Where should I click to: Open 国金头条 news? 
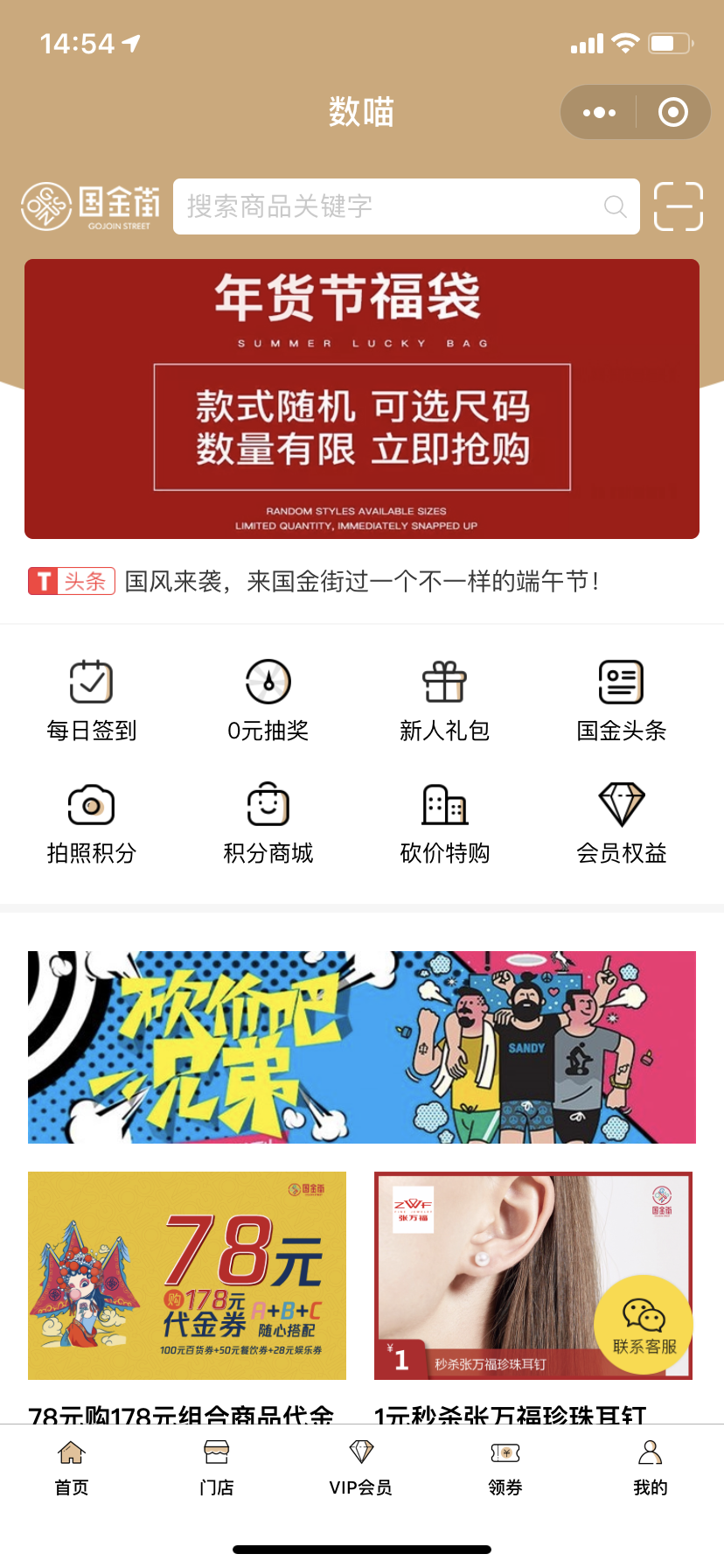622,701
